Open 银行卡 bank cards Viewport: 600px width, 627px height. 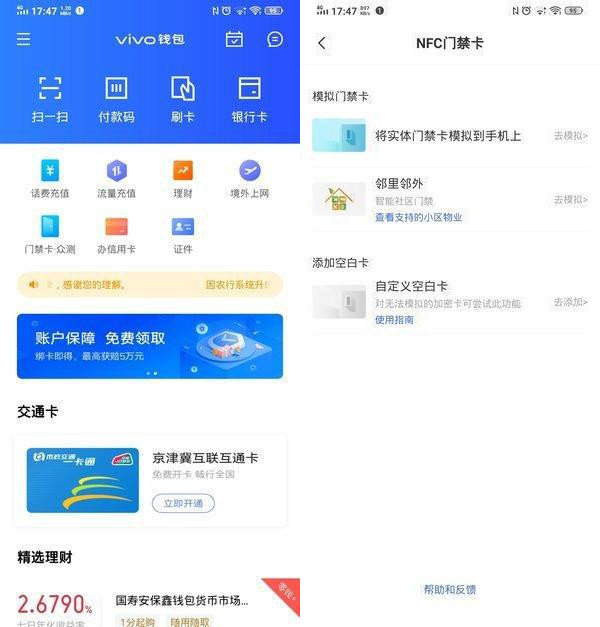(x=250, y=98)
